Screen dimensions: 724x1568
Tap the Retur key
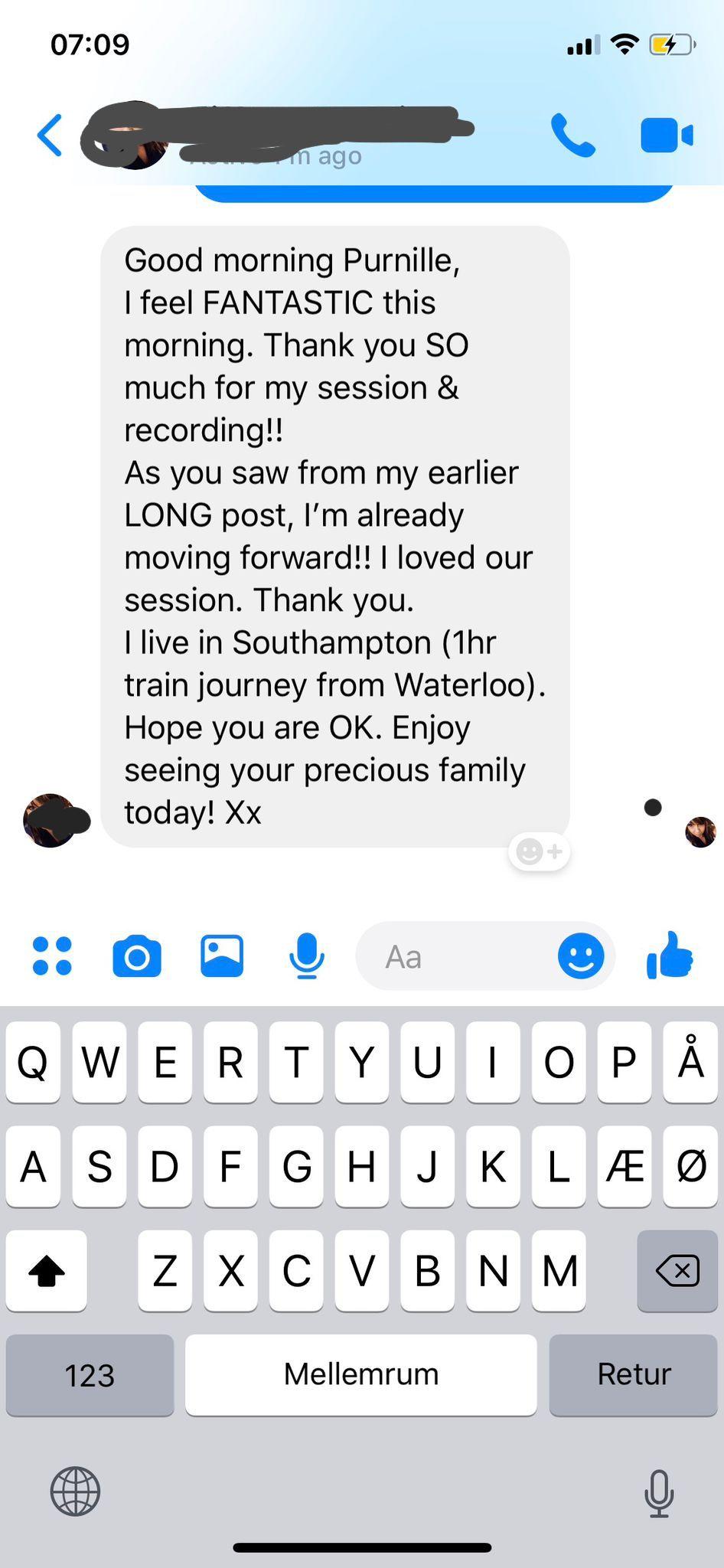pos(633,1375)
